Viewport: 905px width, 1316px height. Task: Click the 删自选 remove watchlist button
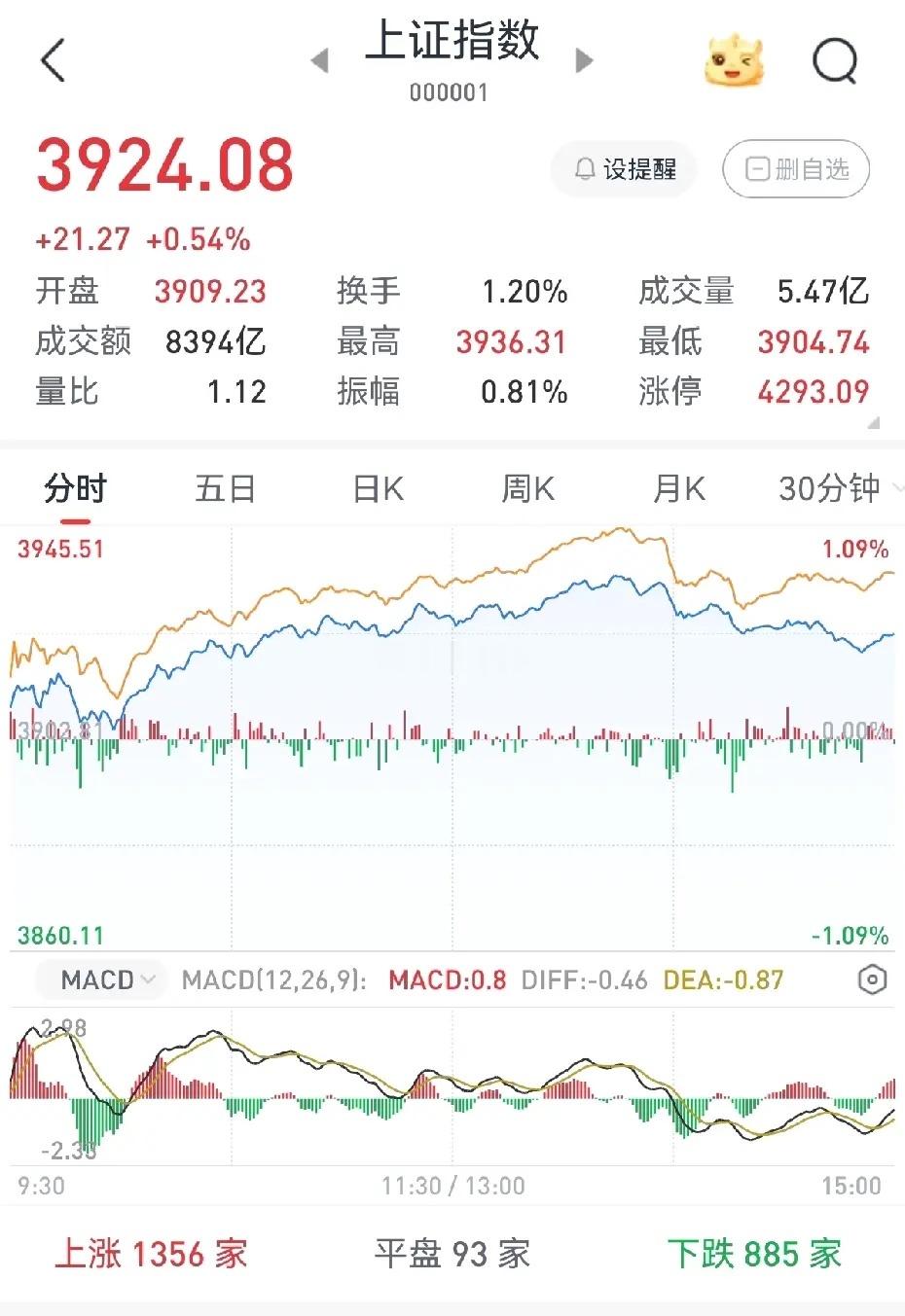[x=795, y=168]
